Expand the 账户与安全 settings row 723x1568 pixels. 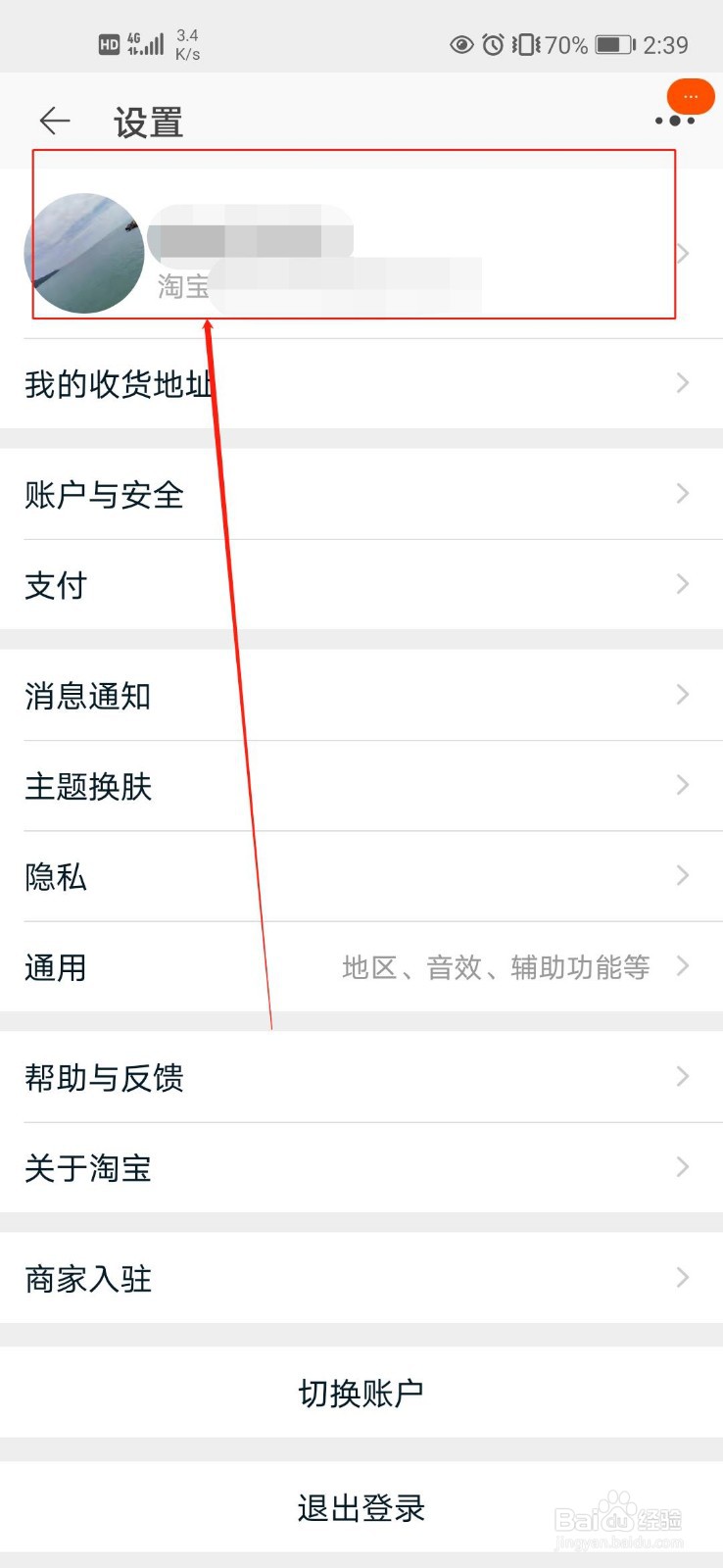click(x=361, y=496)
